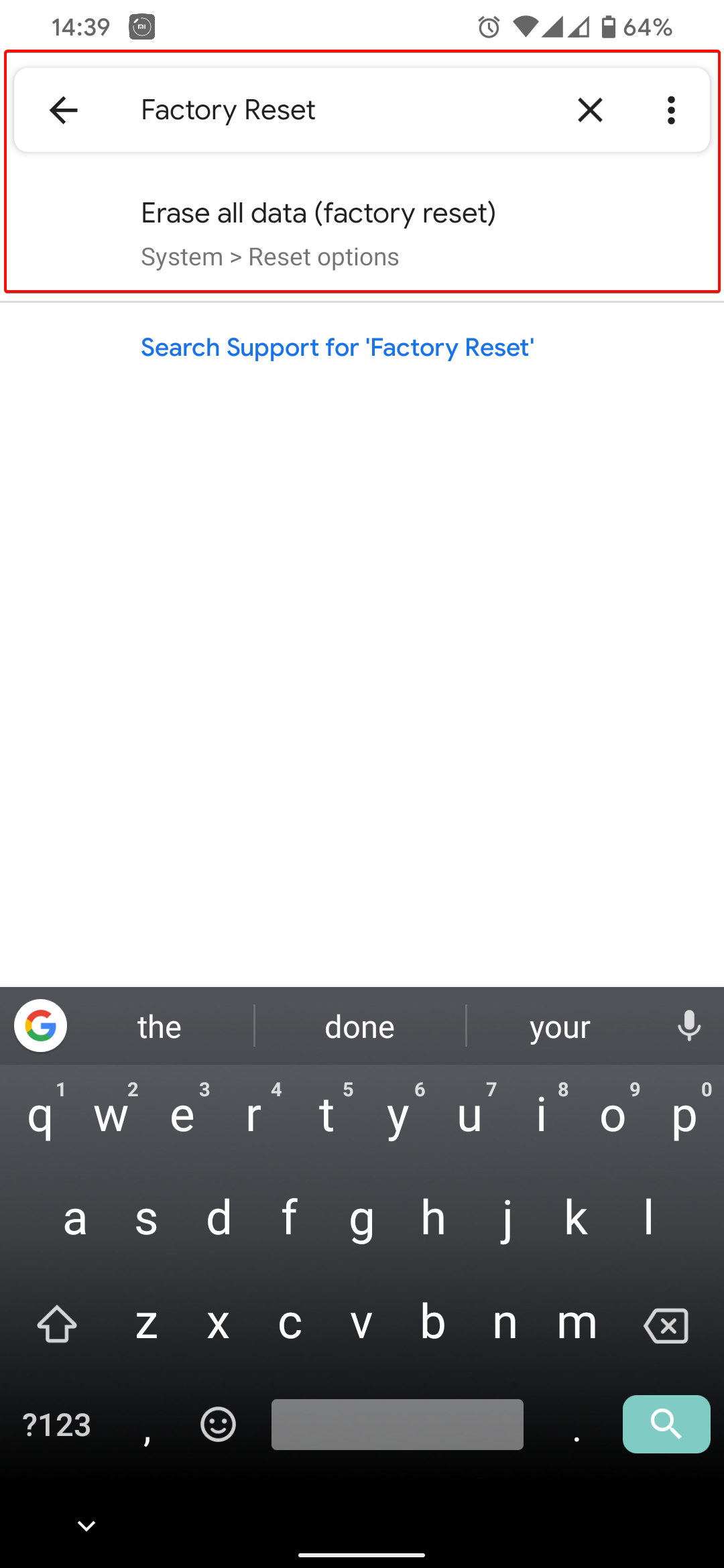Clear the Factory Reset search text
724x1568 pixels.
(590, 110)
